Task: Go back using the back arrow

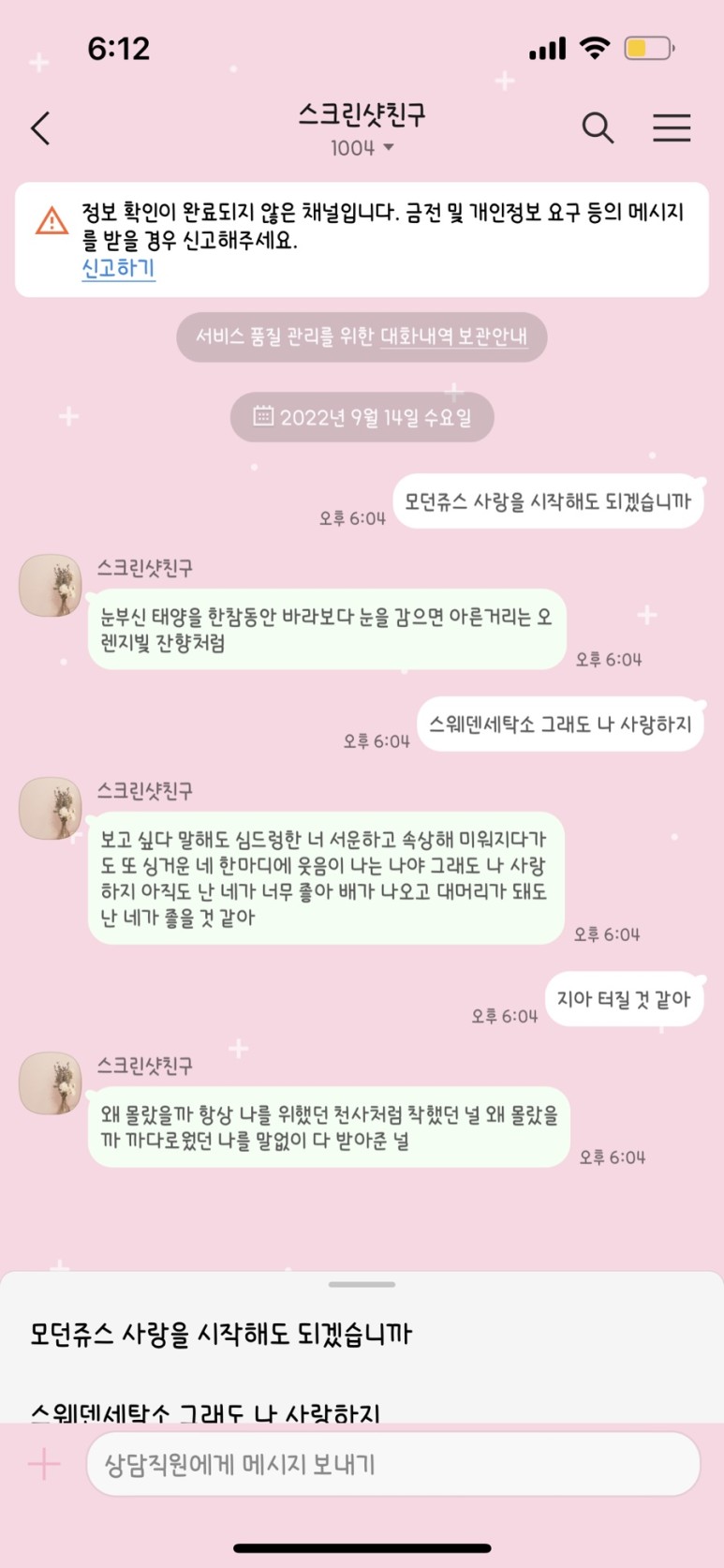Action: coord(40,128)
